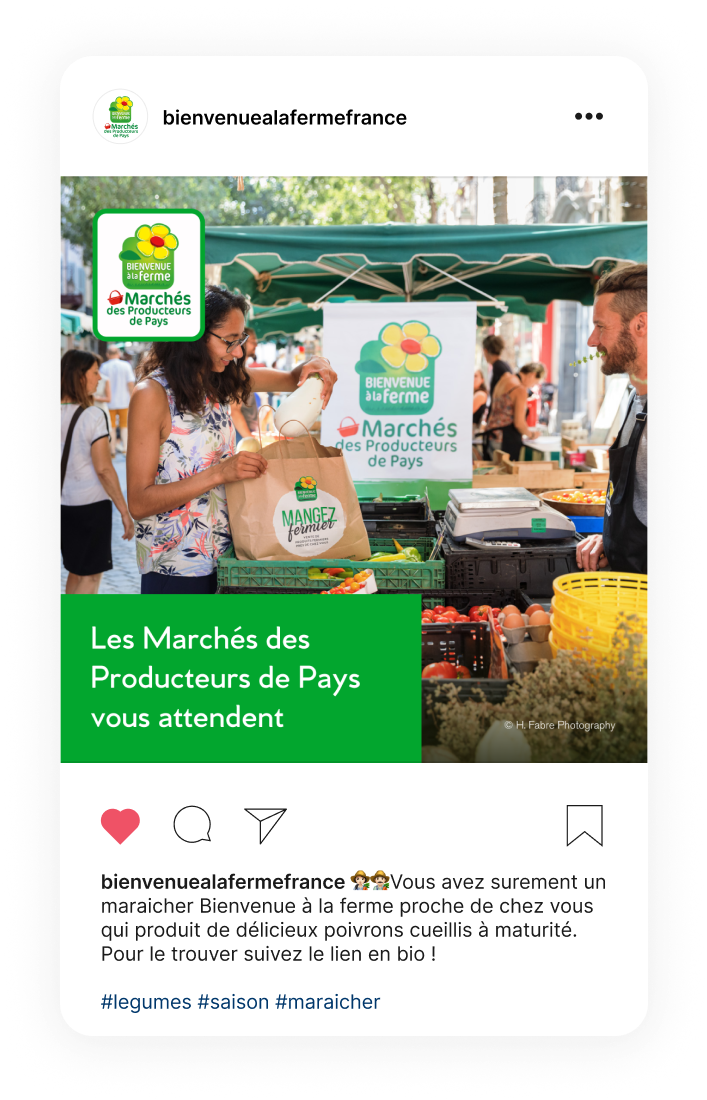Tap the bienvenuealafermefrance username in the header
Image resolution: width=707 pixels, height=1100 pixels.
point(284,118)
